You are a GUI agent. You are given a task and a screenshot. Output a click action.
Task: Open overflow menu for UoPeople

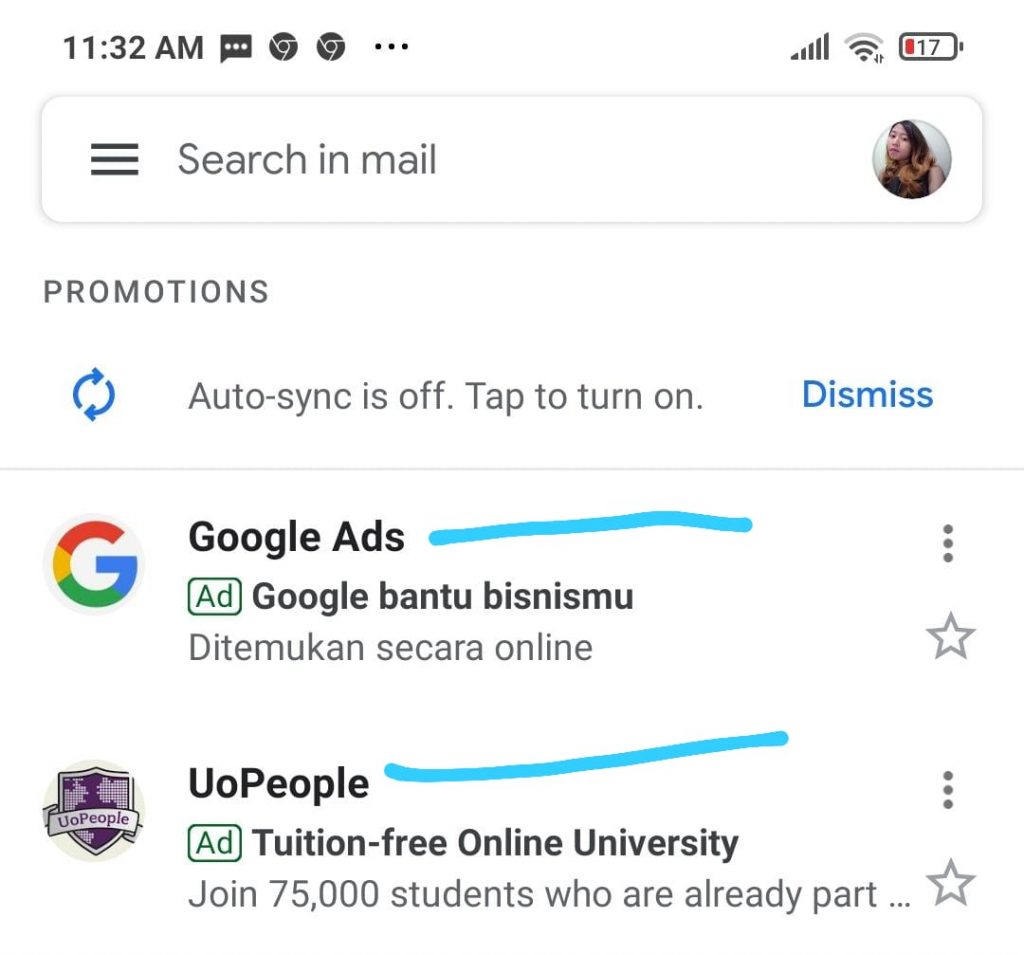coord(948,790)
